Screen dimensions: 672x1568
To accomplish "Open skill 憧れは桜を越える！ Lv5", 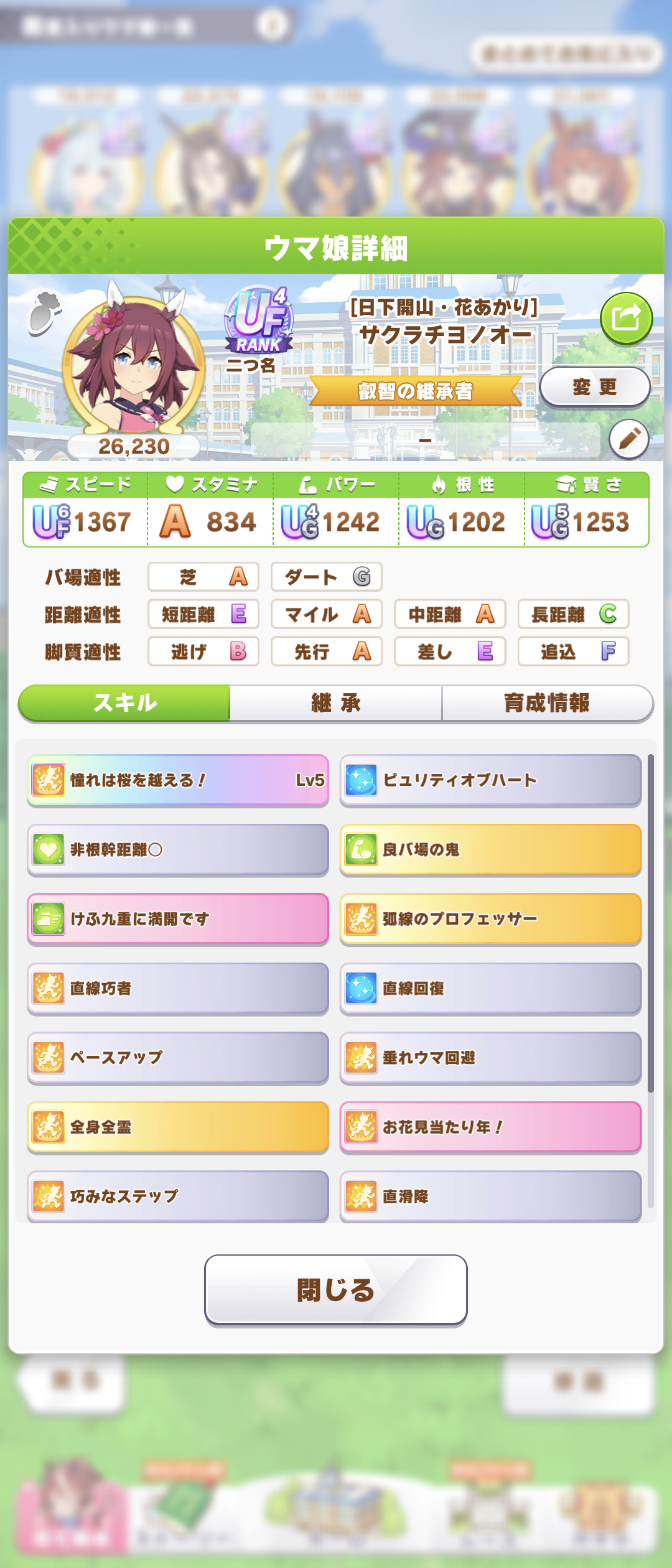I will pos(178,780).
